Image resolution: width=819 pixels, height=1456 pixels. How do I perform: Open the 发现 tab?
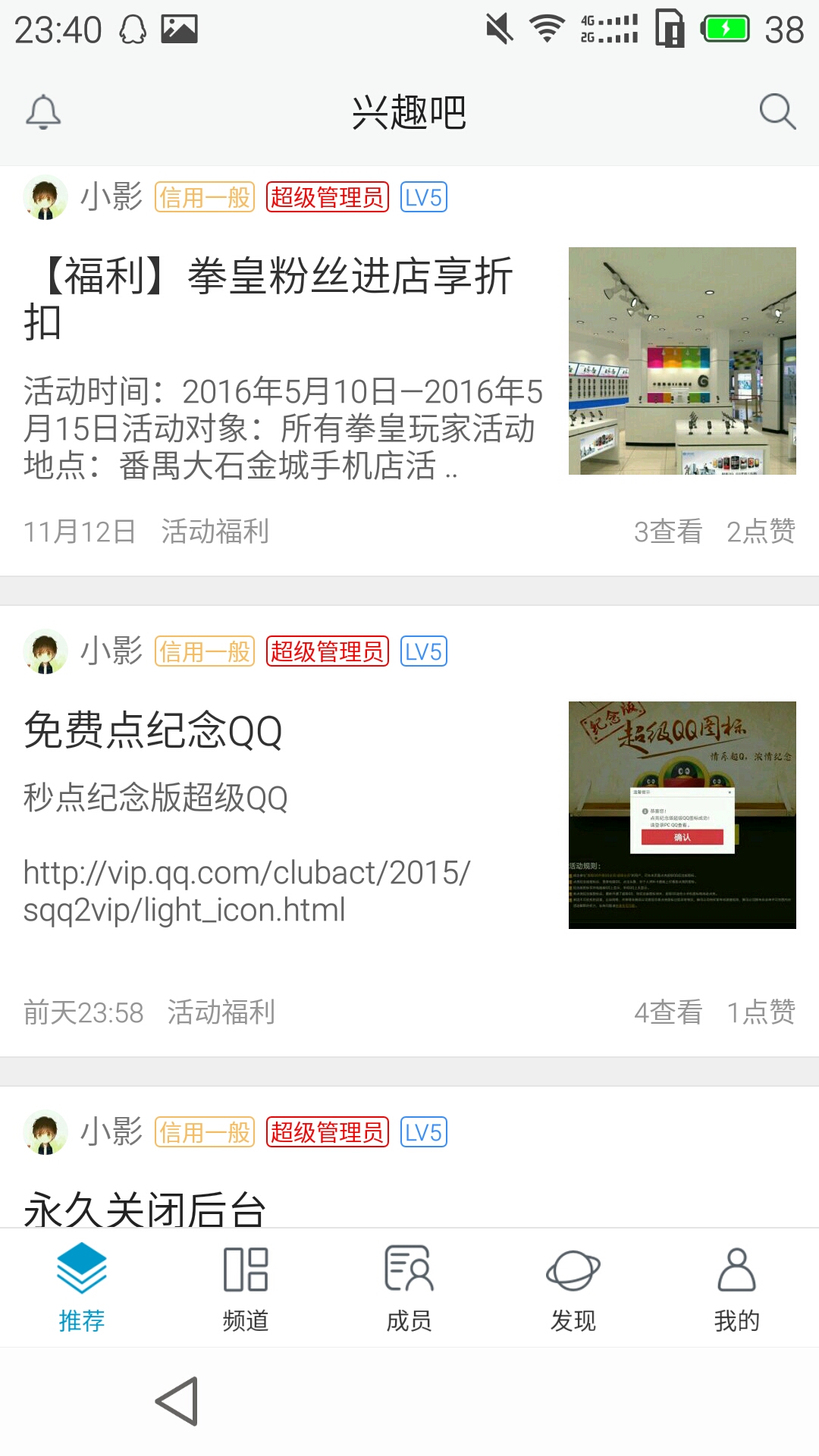coord(573,1288)
